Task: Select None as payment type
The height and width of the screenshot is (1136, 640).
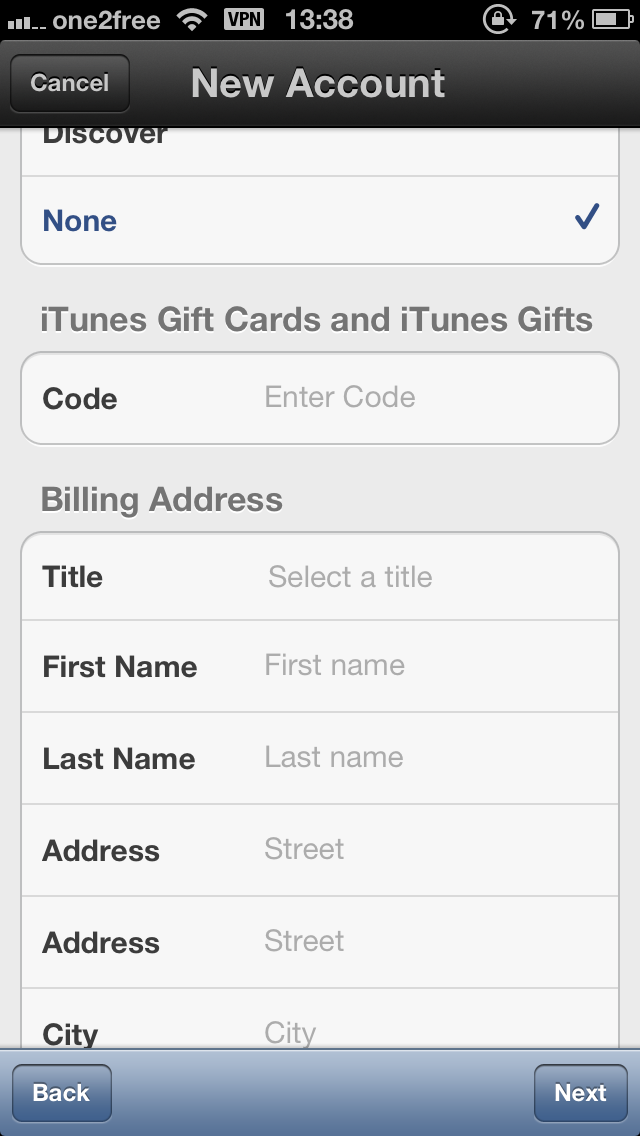Action: pos(320,221)
